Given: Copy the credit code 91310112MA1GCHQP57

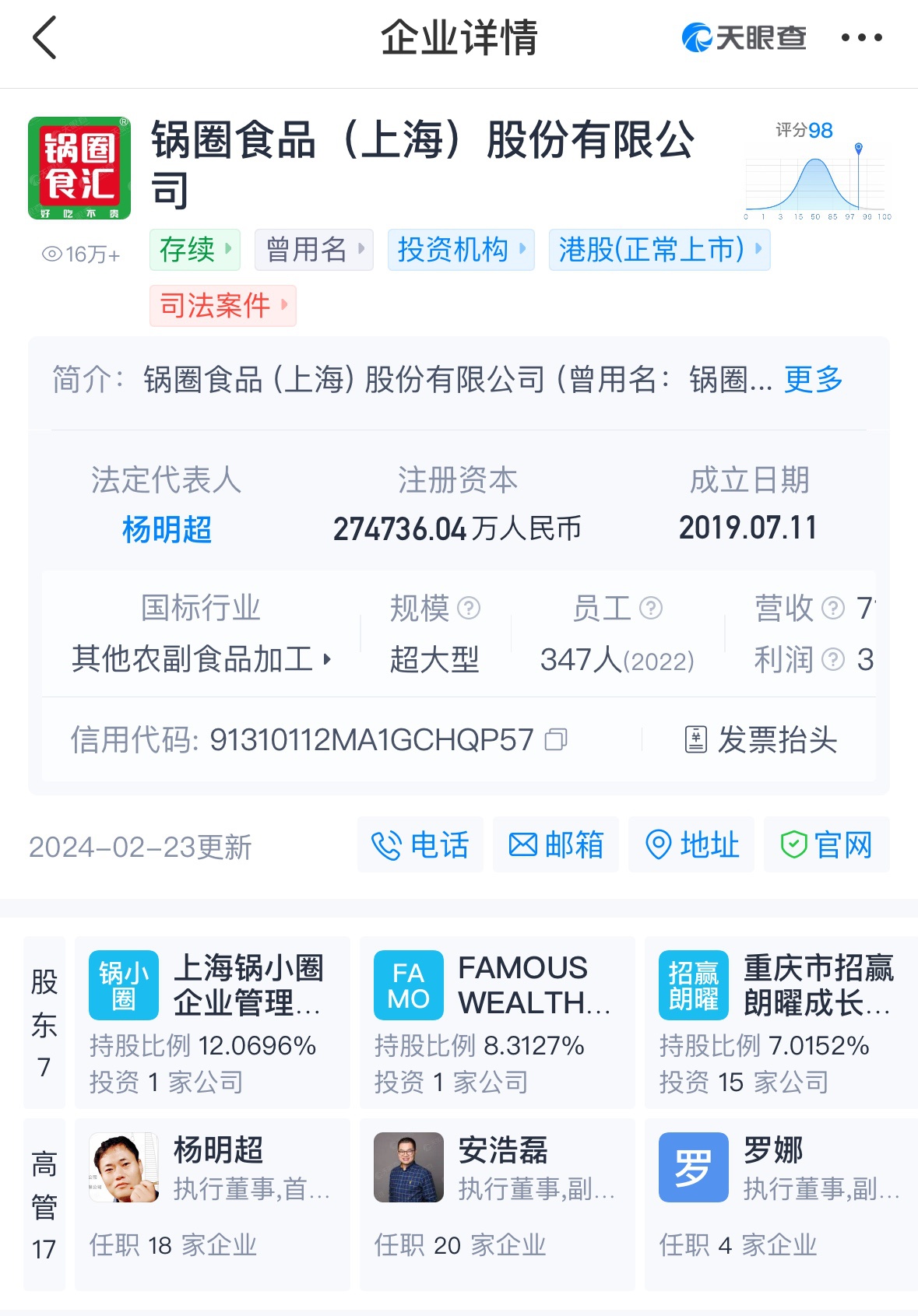Looking at the screenshot, I should tap(556, 739).
